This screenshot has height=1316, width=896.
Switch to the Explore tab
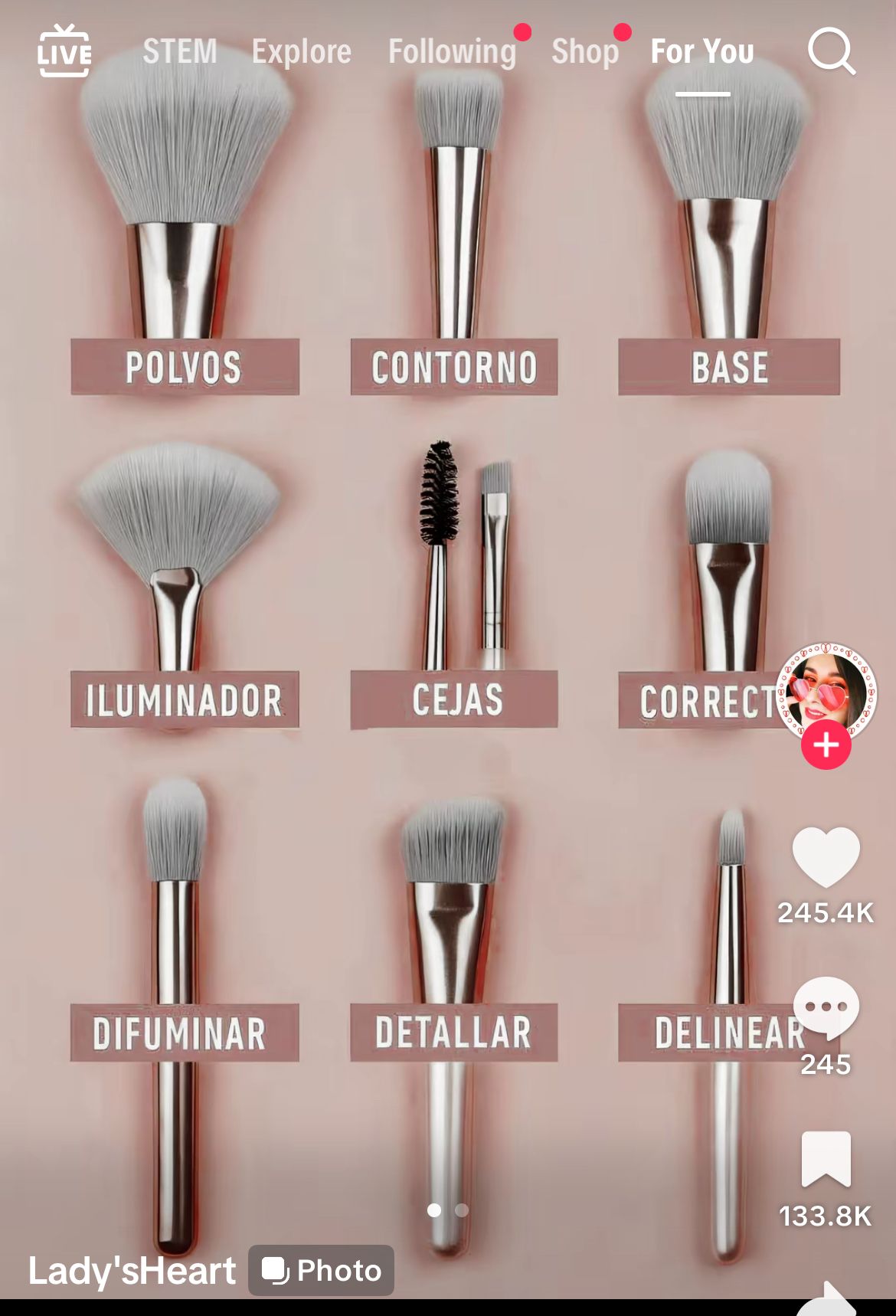(x=302, y=51)
